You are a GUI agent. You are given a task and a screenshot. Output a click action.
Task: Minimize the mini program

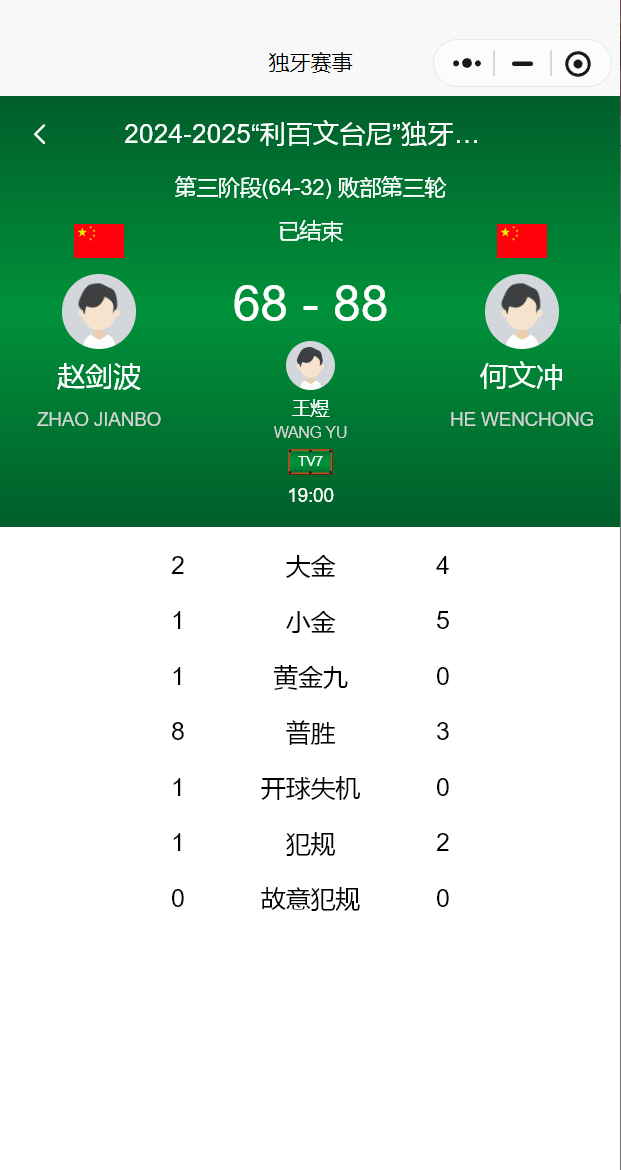[522, 64]
